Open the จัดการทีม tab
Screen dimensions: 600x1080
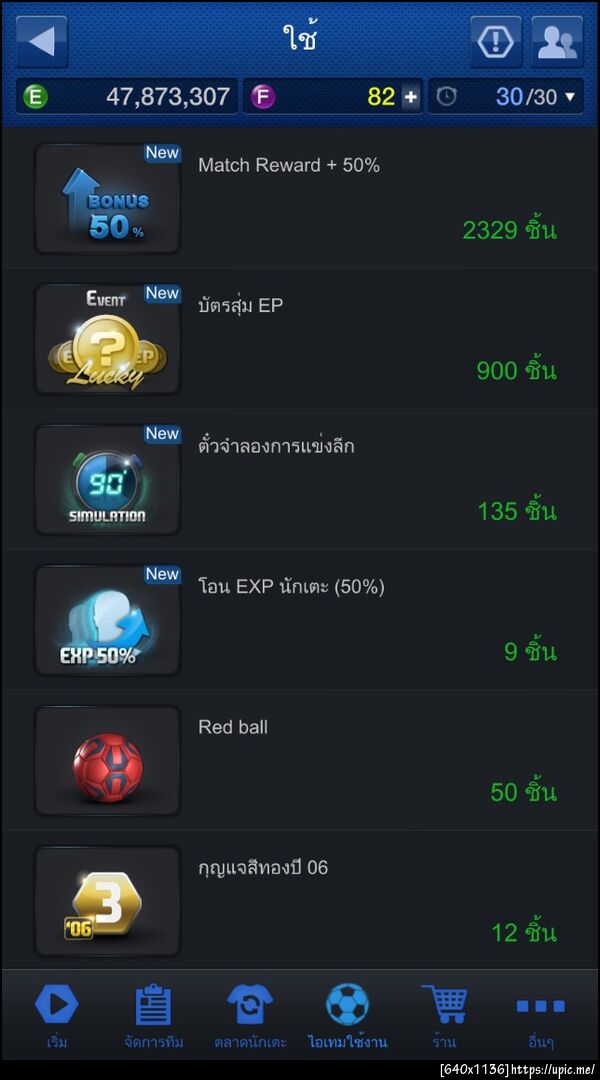[x=153, y=1016]
